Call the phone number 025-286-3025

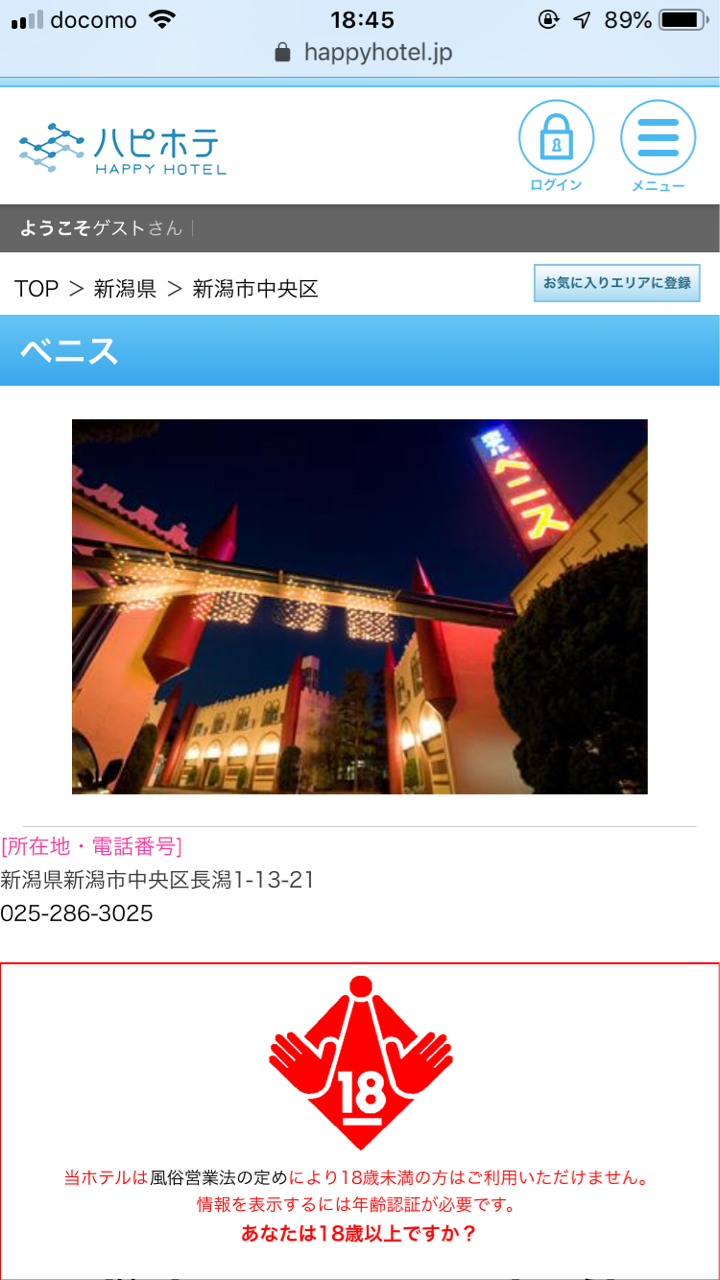coord(77,913)
